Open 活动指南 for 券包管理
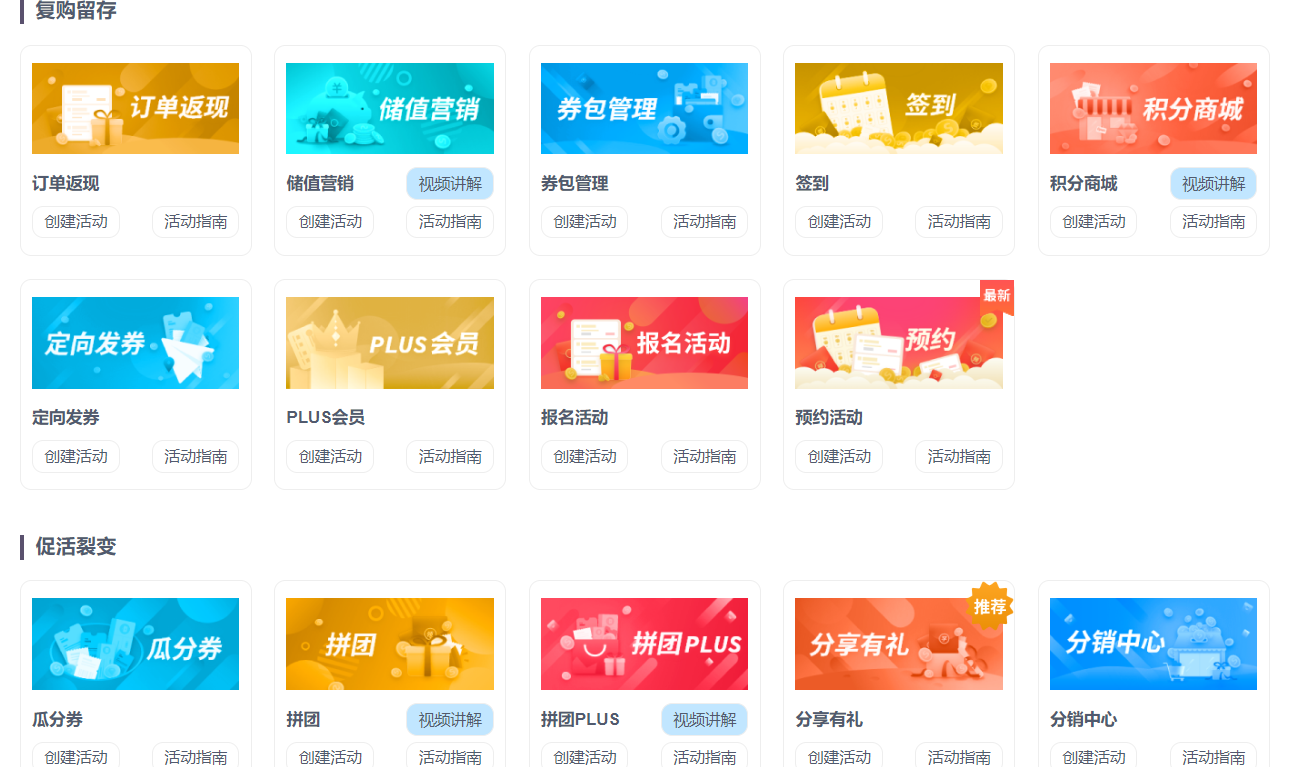1296x767 pixels. click(x=704, y=222)
